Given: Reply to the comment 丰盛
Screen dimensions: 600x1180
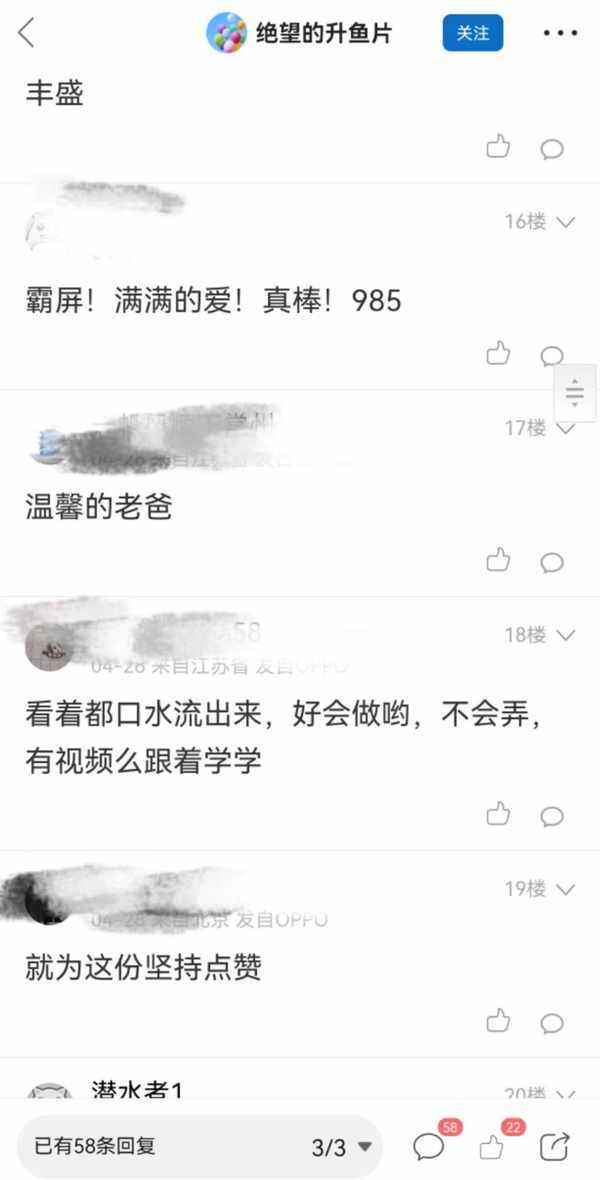Looking at the screenshot, I should (552, 149).
